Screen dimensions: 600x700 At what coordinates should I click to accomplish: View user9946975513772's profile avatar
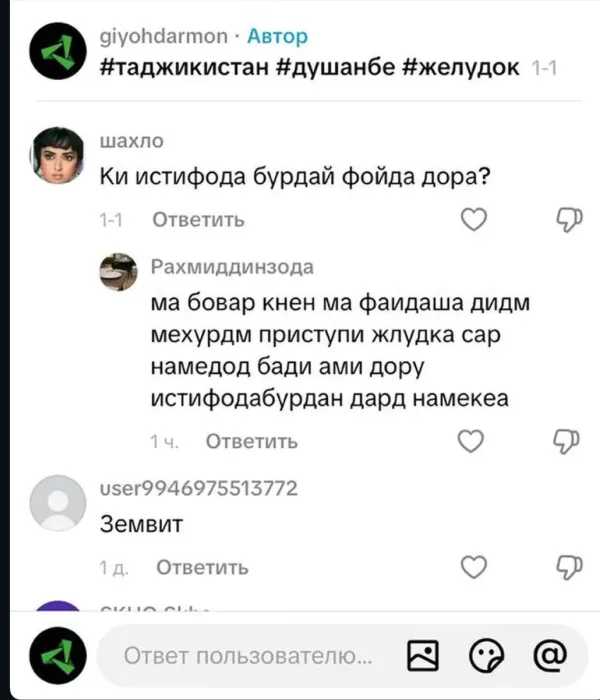[58, 502]
